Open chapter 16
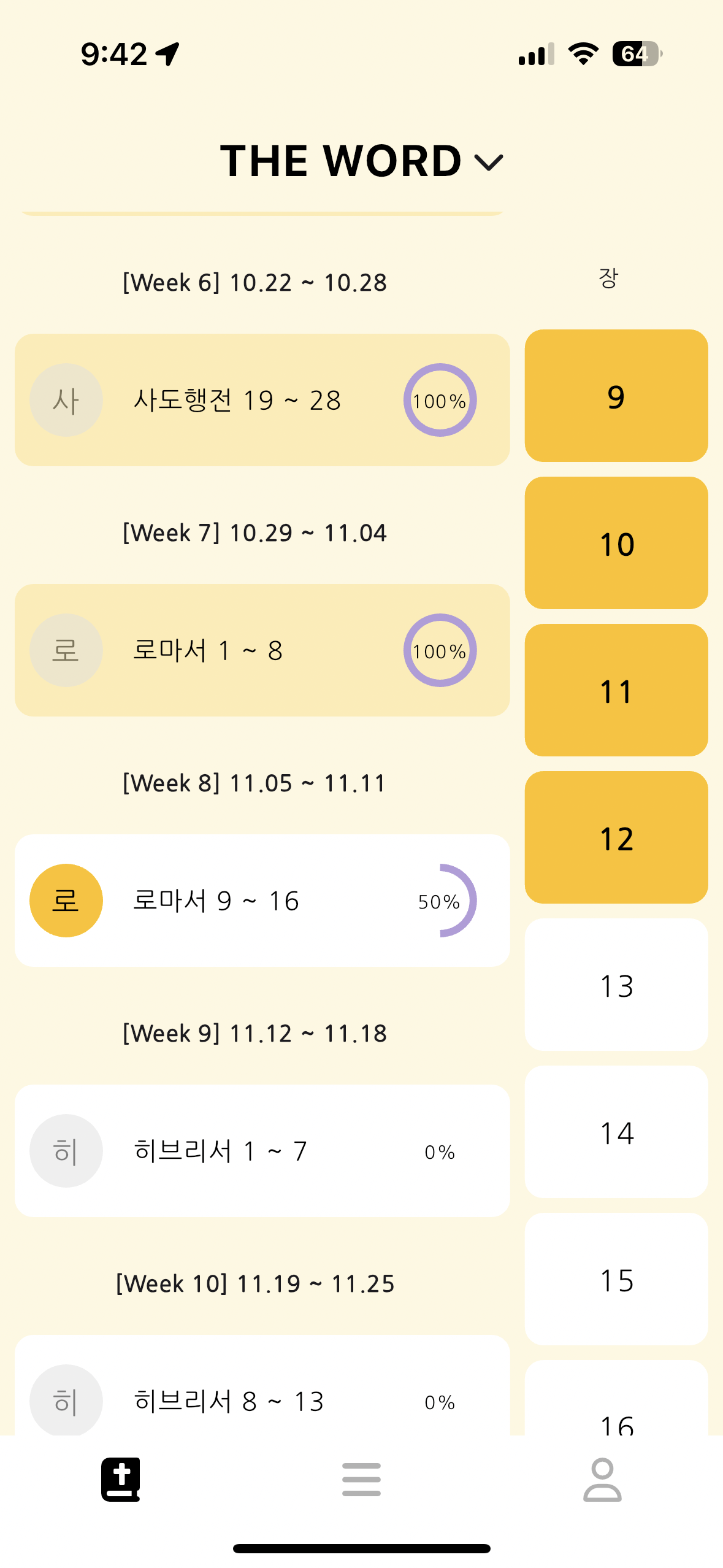 point(616,1405)
